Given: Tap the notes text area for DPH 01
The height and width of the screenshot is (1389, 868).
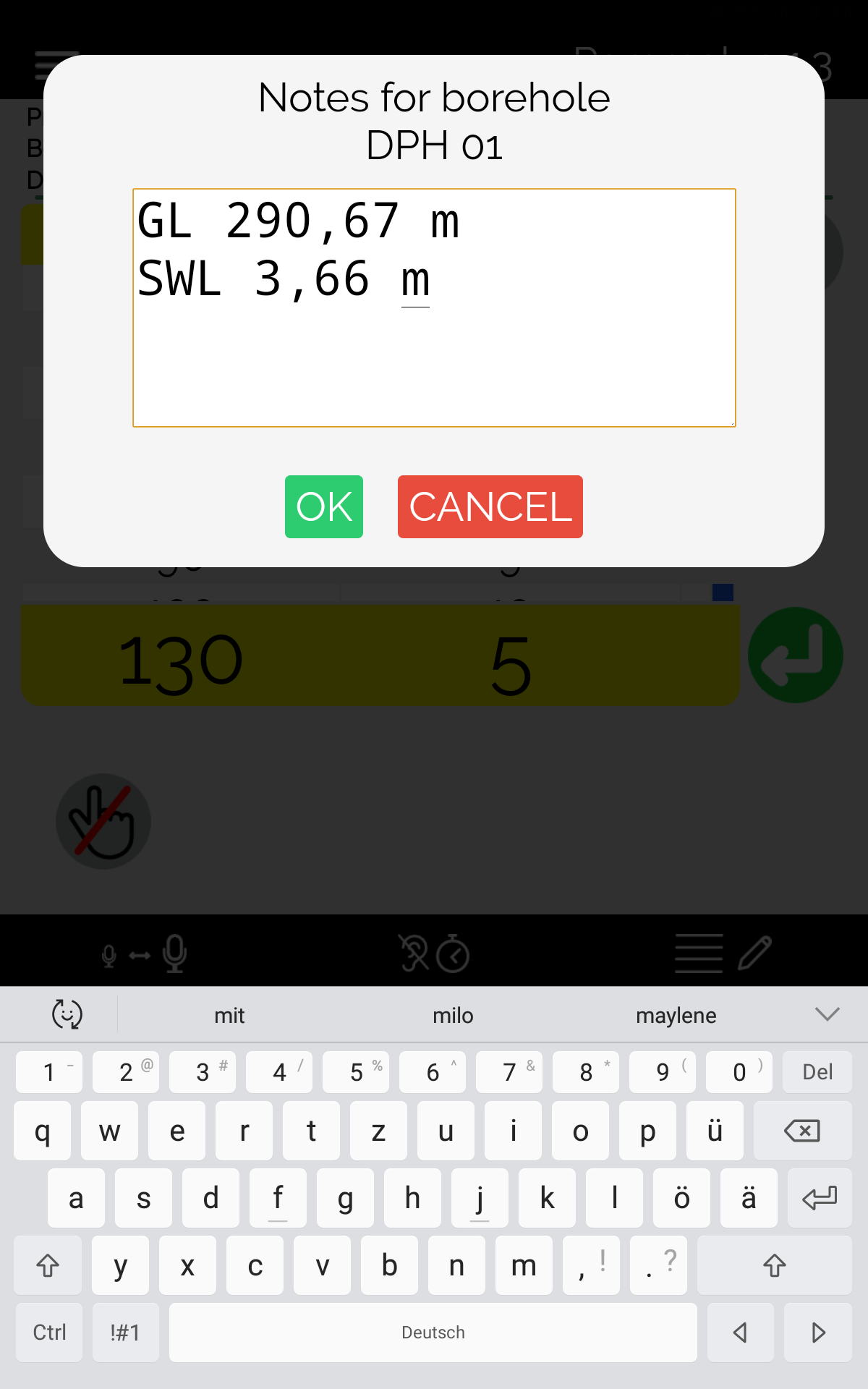Looking at the screenshot, I should coord(434,307).
